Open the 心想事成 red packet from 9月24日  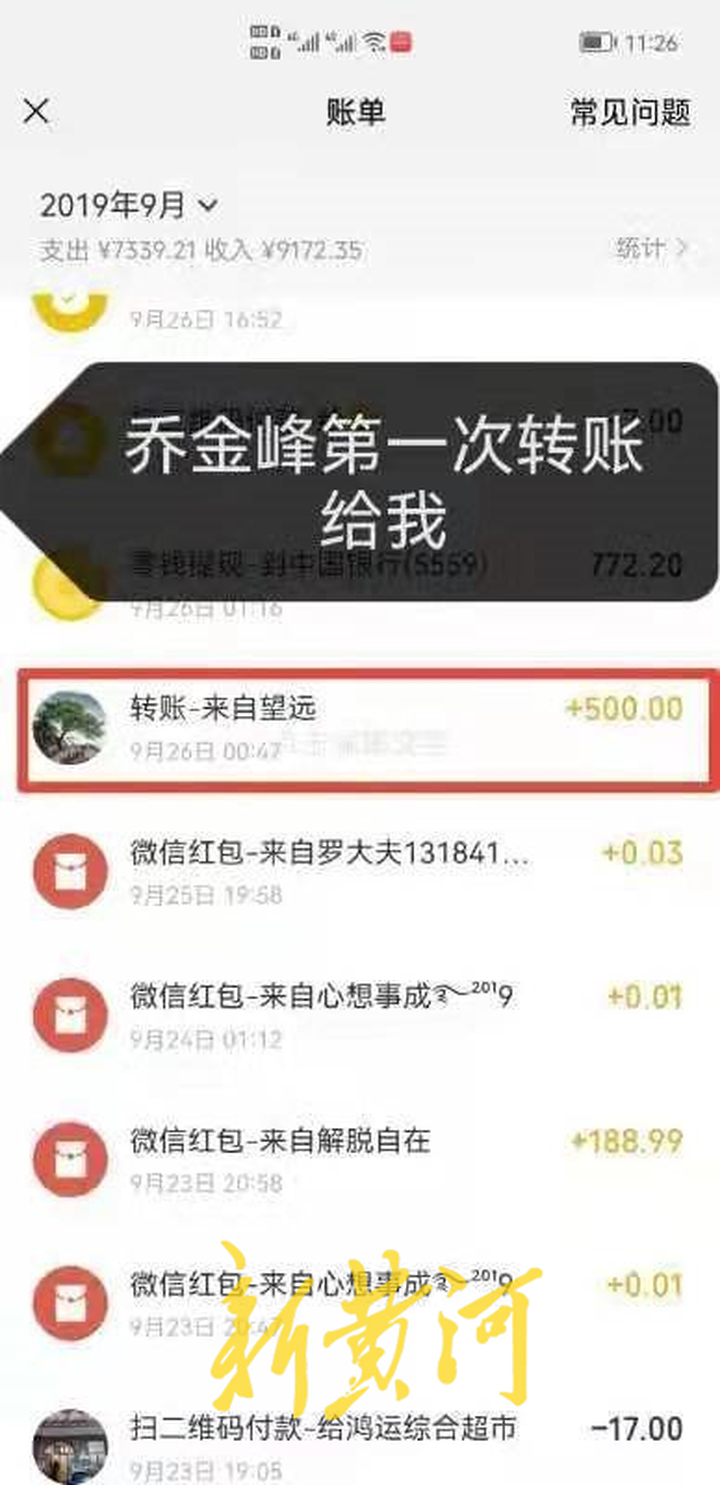[360, 1014]
